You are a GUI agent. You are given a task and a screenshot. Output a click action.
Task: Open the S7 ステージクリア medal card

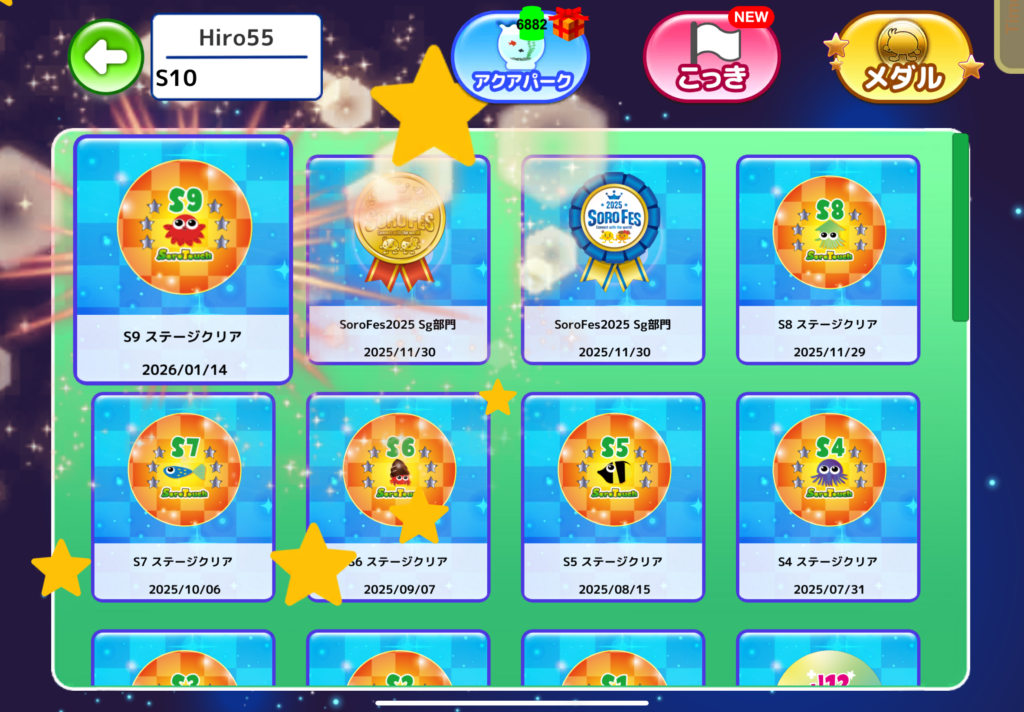tap(183, 497)
